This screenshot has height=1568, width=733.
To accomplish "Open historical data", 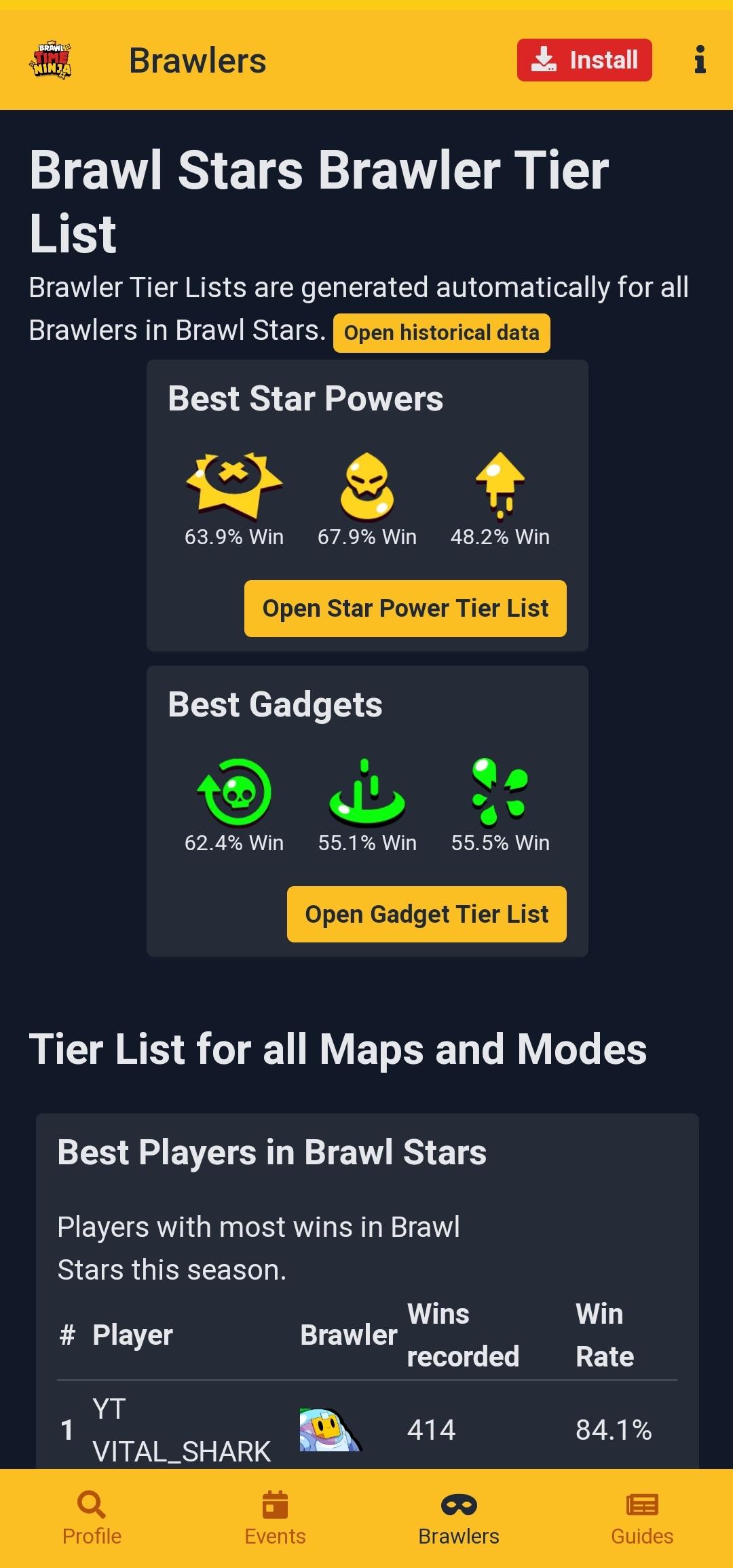I will pyautogui.click(x=441, y=333).
